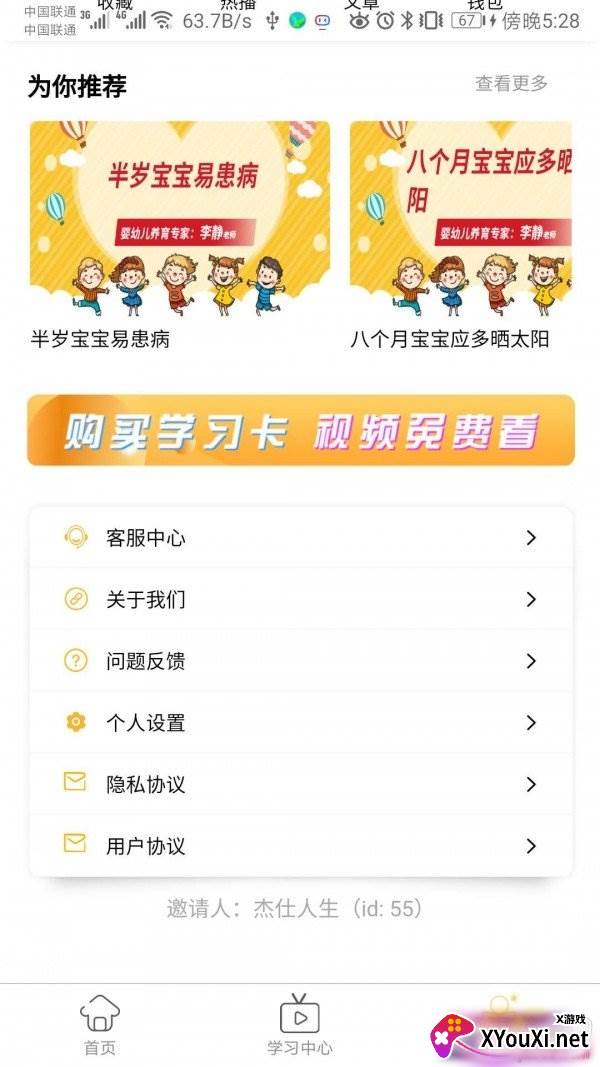Open the 八个月宝宝应多晒太阳 video card
Viewport: 600px width, 1067px height.
click(461, 235)
